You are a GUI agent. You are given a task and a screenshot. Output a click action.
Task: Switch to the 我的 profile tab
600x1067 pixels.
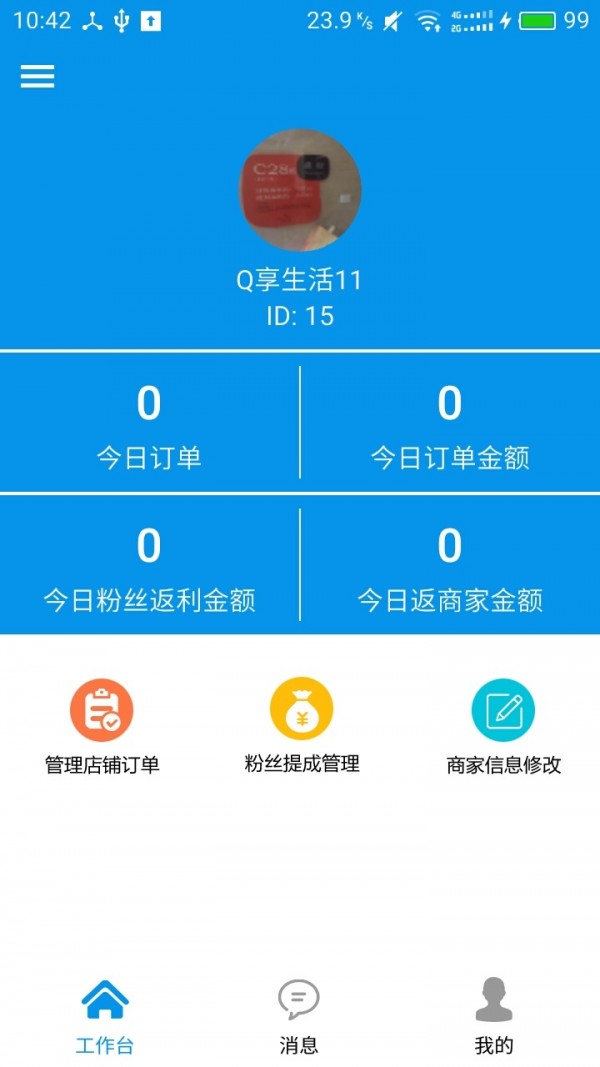(493, 1017)
